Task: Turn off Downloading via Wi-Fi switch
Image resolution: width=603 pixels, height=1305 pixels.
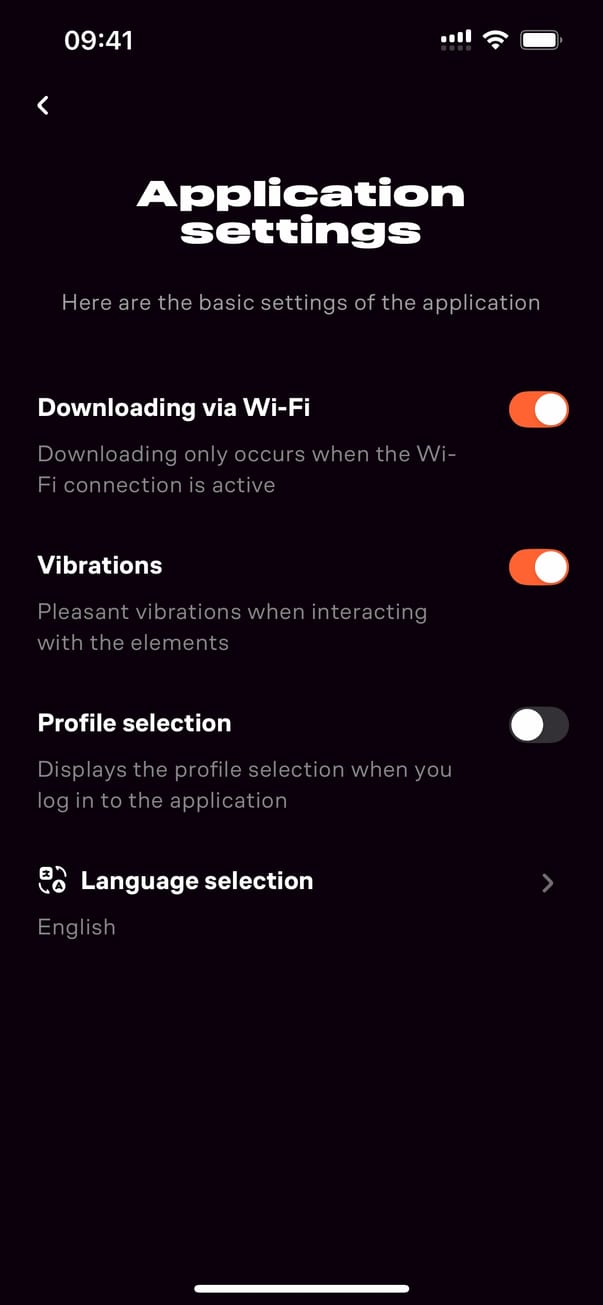Action: [x=538, y=409]
